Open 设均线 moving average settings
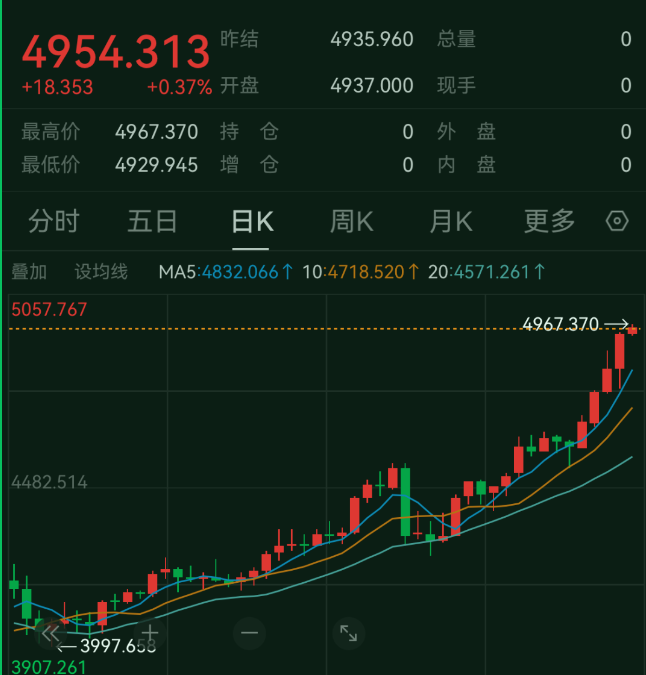The image size is (646, 675). tap(101, 271)
